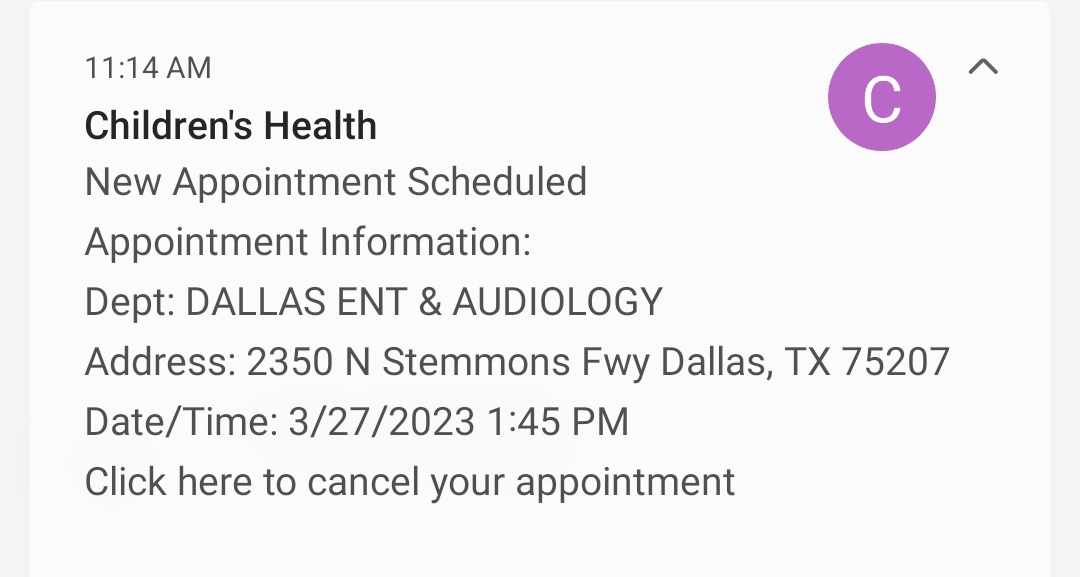Tap the purple C sender avatar
Screen dimensions: 1080x577
(881, 98)
